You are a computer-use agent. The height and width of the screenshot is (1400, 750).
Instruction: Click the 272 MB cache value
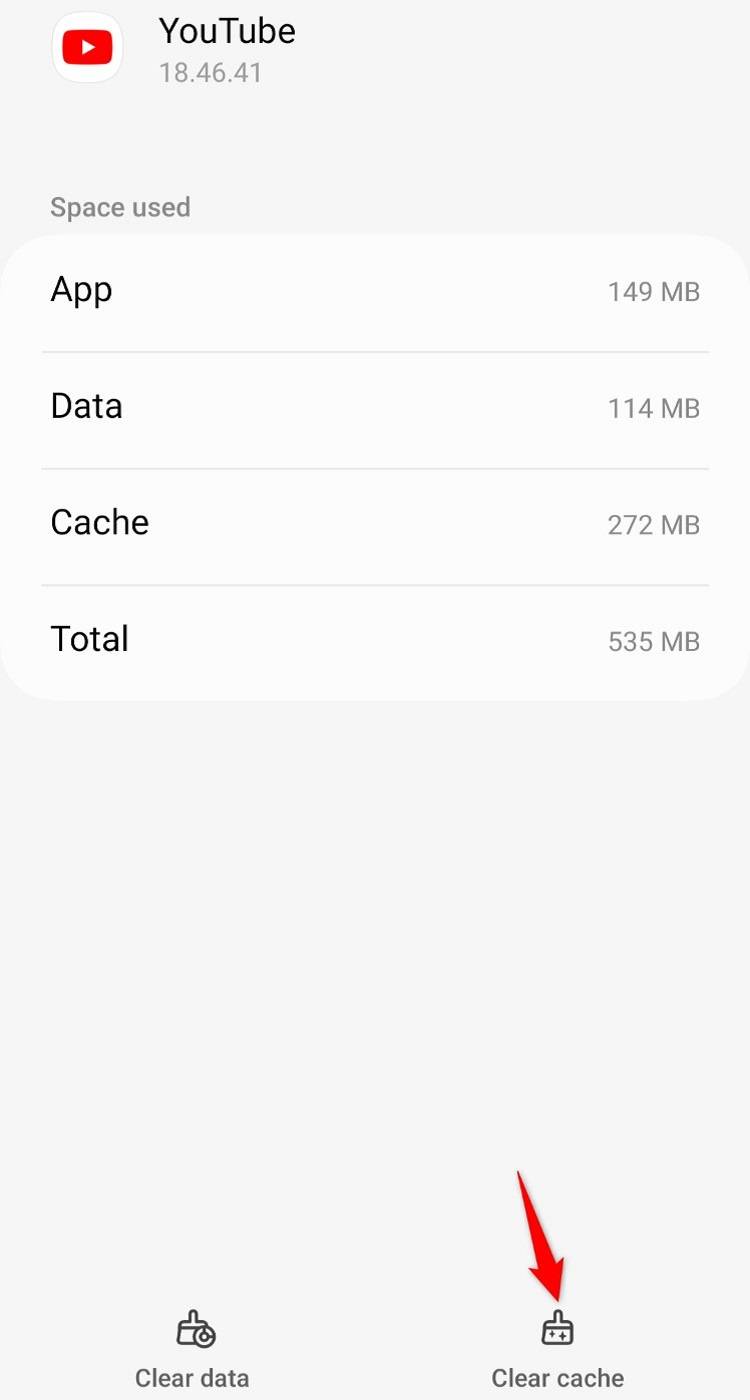click(653, 524)
